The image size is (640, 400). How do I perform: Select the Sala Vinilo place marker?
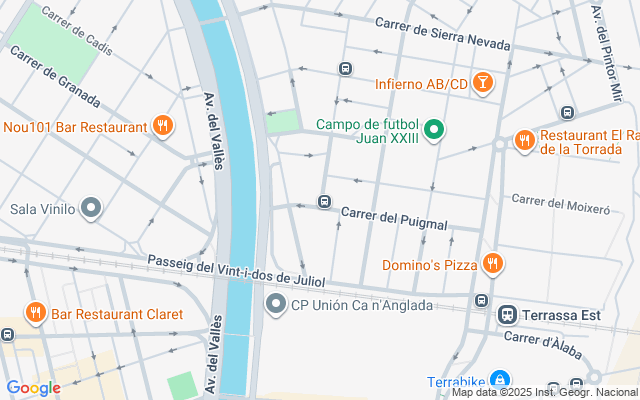[92, 209]
